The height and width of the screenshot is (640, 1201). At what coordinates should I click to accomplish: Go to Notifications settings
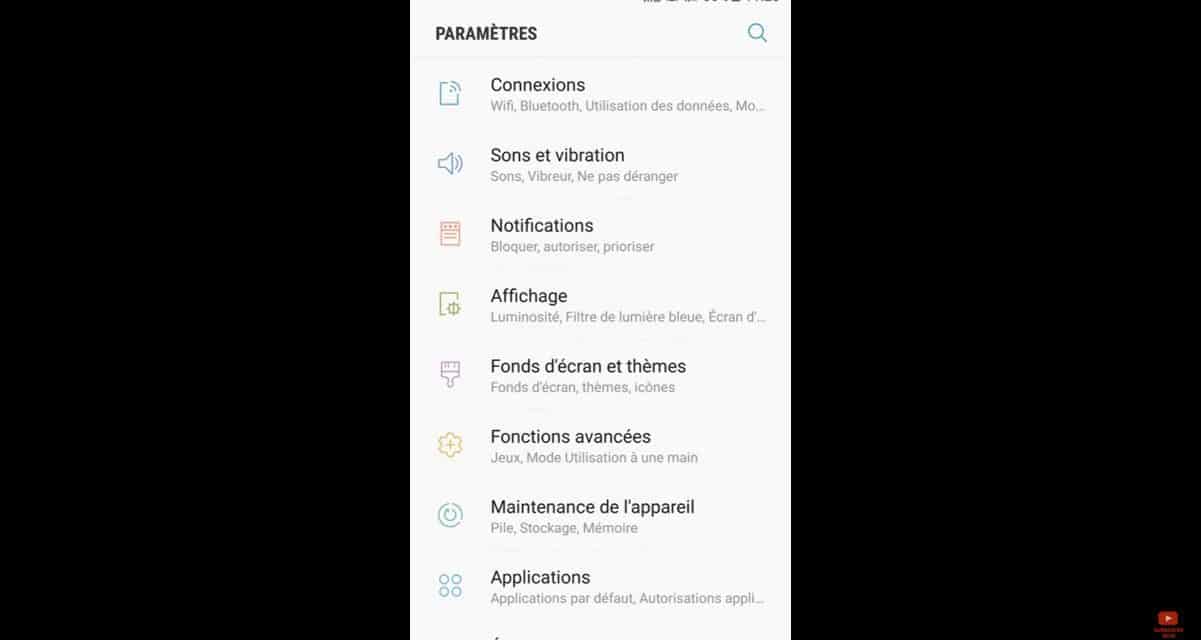click(600, 235)
